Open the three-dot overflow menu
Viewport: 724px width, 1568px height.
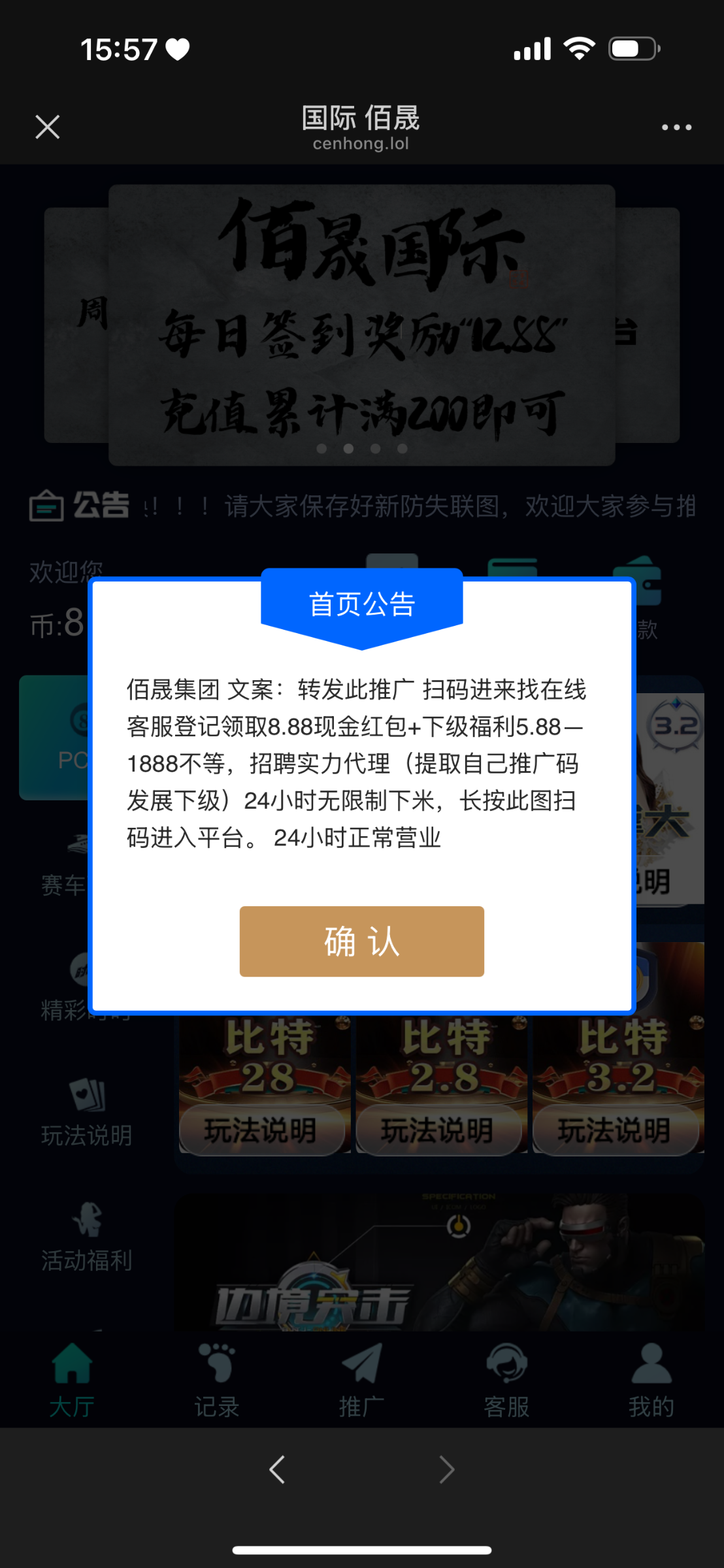(676, 127)
